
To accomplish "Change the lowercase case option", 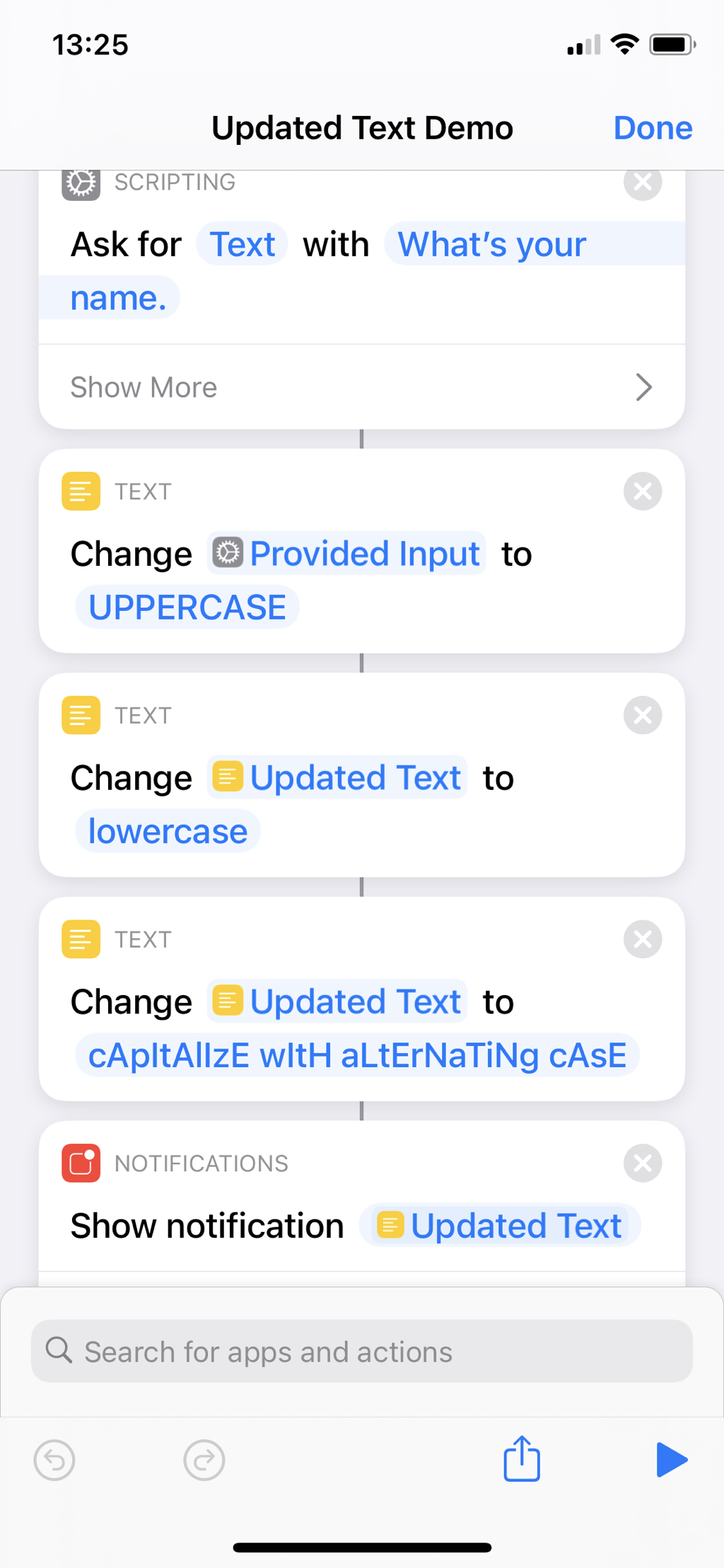I will point(168,831).
